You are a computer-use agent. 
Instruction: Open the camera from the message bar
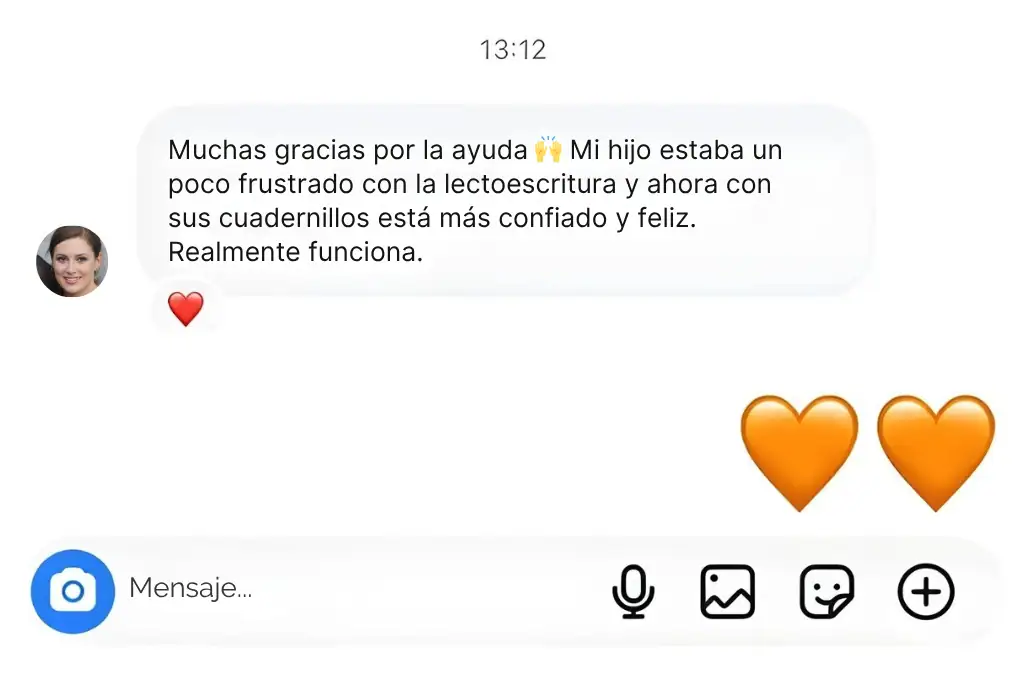(72, 592)
